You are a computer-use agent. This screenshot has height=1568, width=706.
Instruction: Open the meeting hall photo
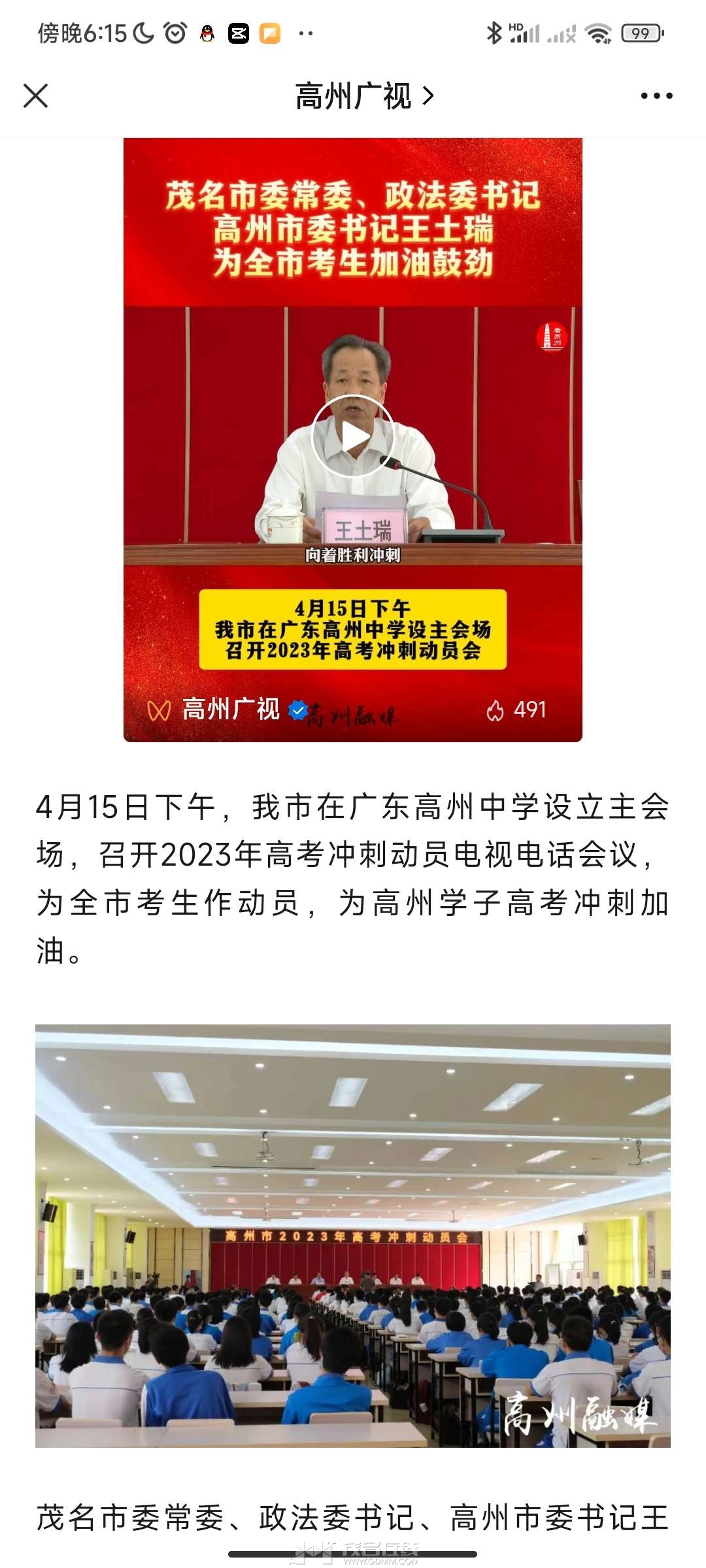point(353,1236)
